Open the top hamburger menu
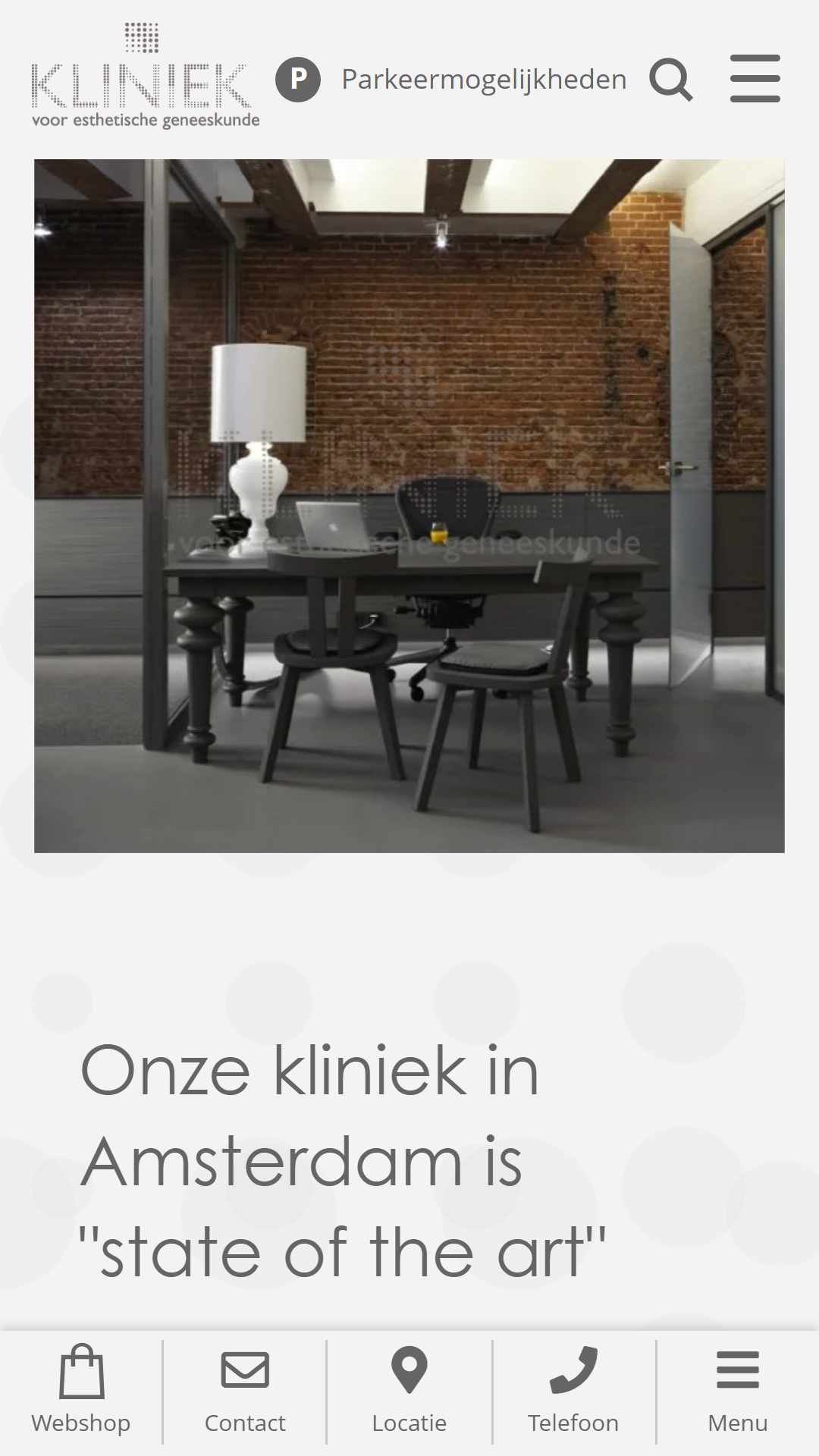Viewport: 819px width, 1456px height. tap(755, 78)
